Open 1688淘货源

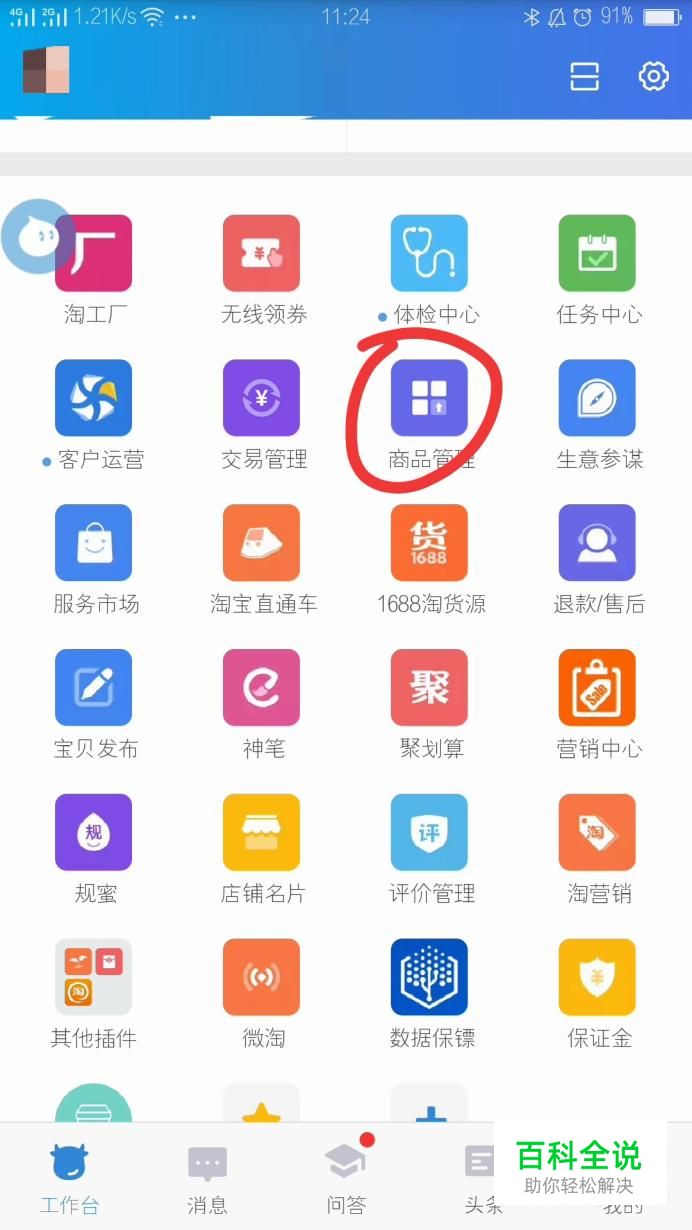[429, 543]
